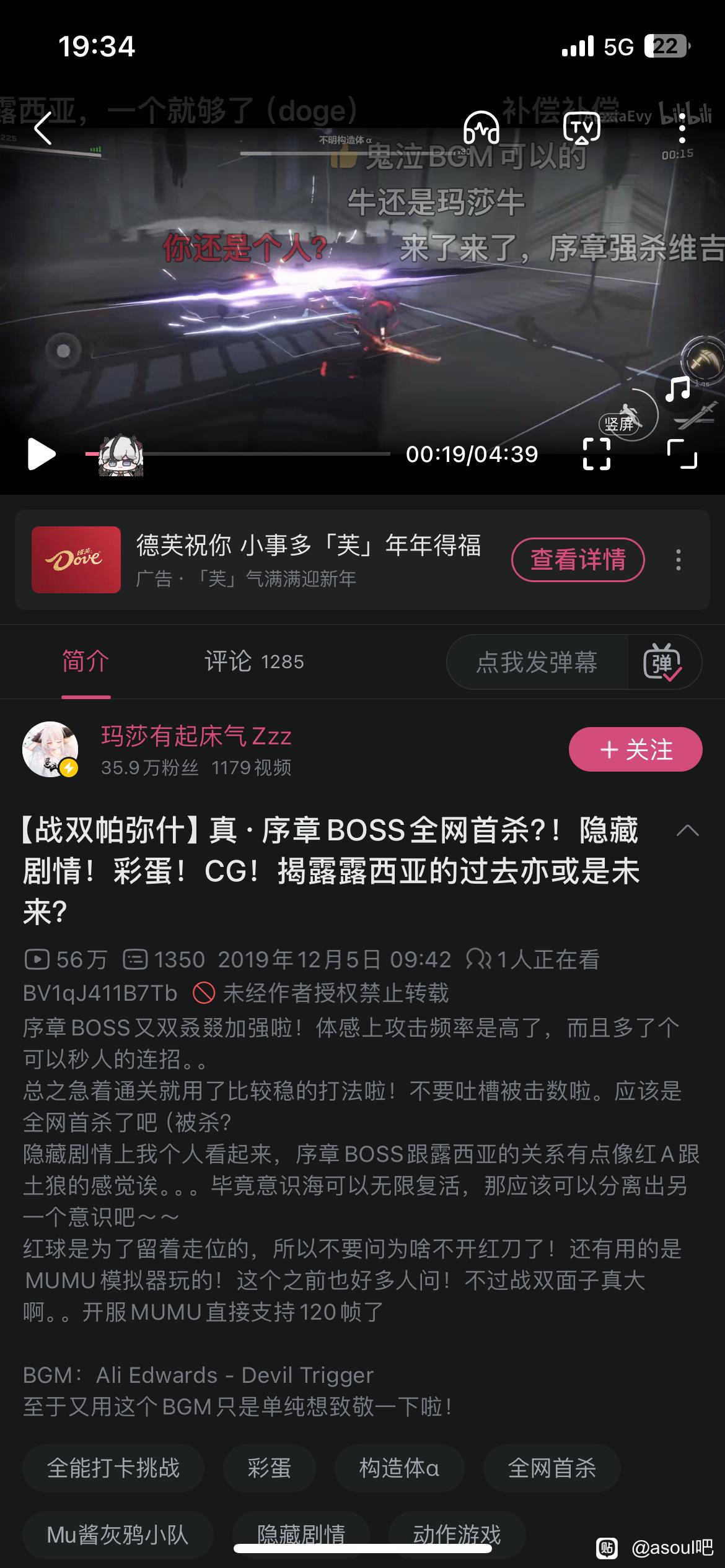725x1568 pixels.
Task: Browse the 全网首杀 tag
Action: pyautogui.click(x=551, y=1468)
